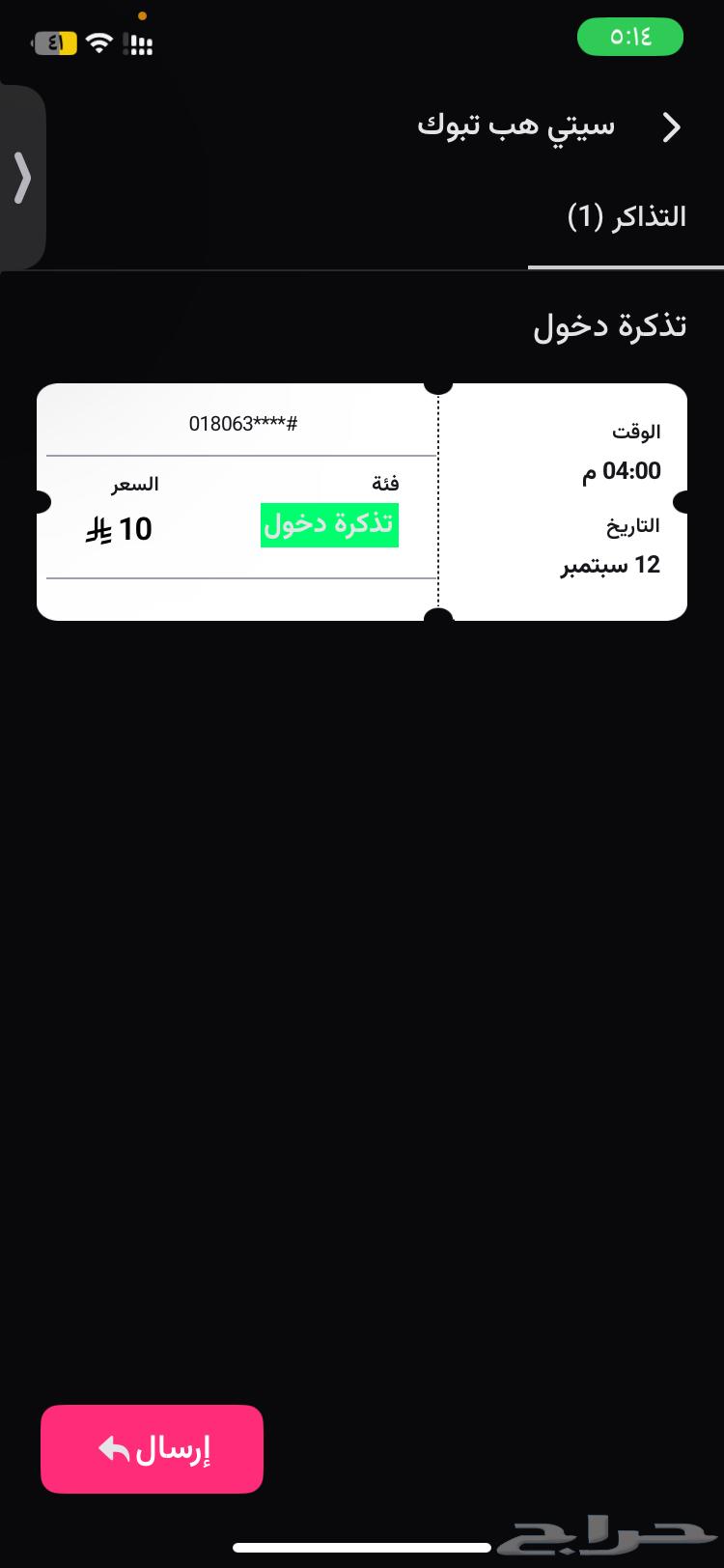Image resolution: width=724 pixels, height=1568 pixels.
Task: Tap the back chevron next to سيتي هب تبوك
Action: (671, 126)
